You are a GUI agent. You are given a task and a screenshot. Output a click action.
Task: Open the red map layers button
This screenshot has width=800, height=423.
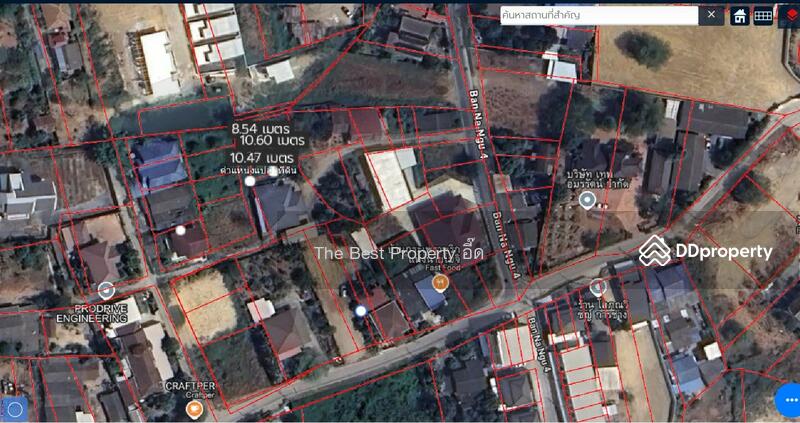790,15
